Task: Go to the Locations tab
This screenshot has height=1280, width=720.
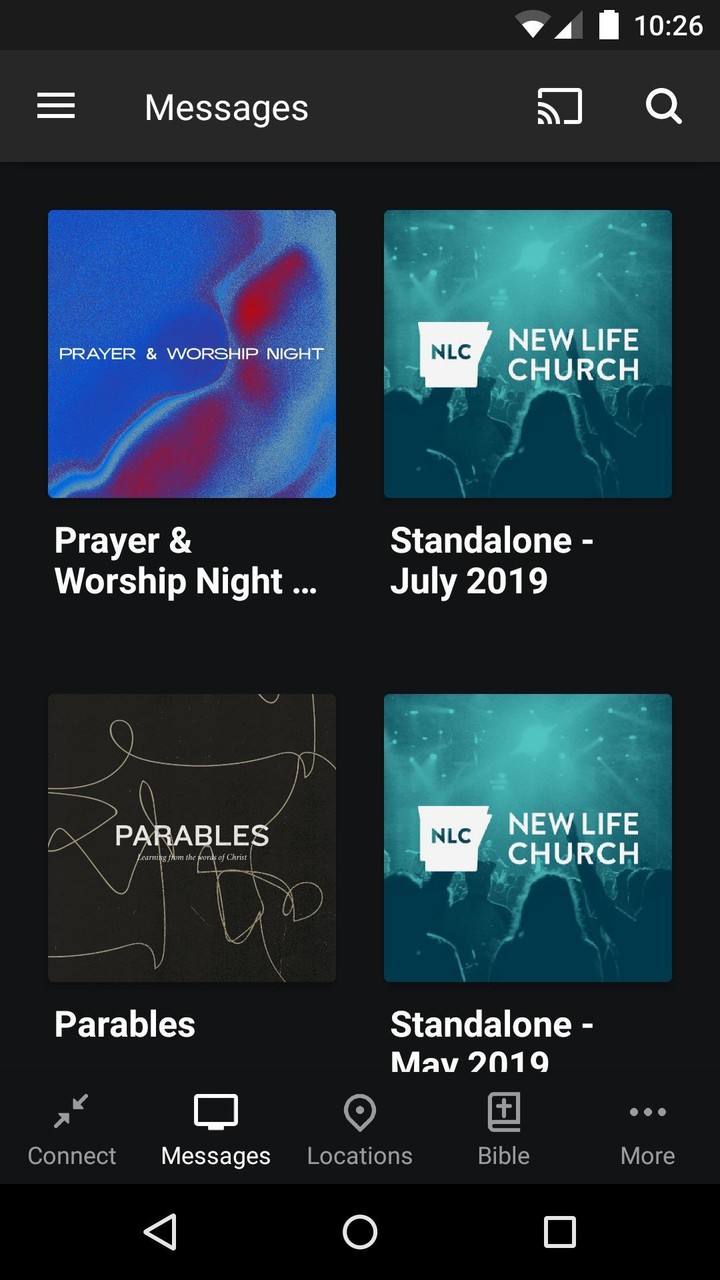Action: tap(360, 1130)
